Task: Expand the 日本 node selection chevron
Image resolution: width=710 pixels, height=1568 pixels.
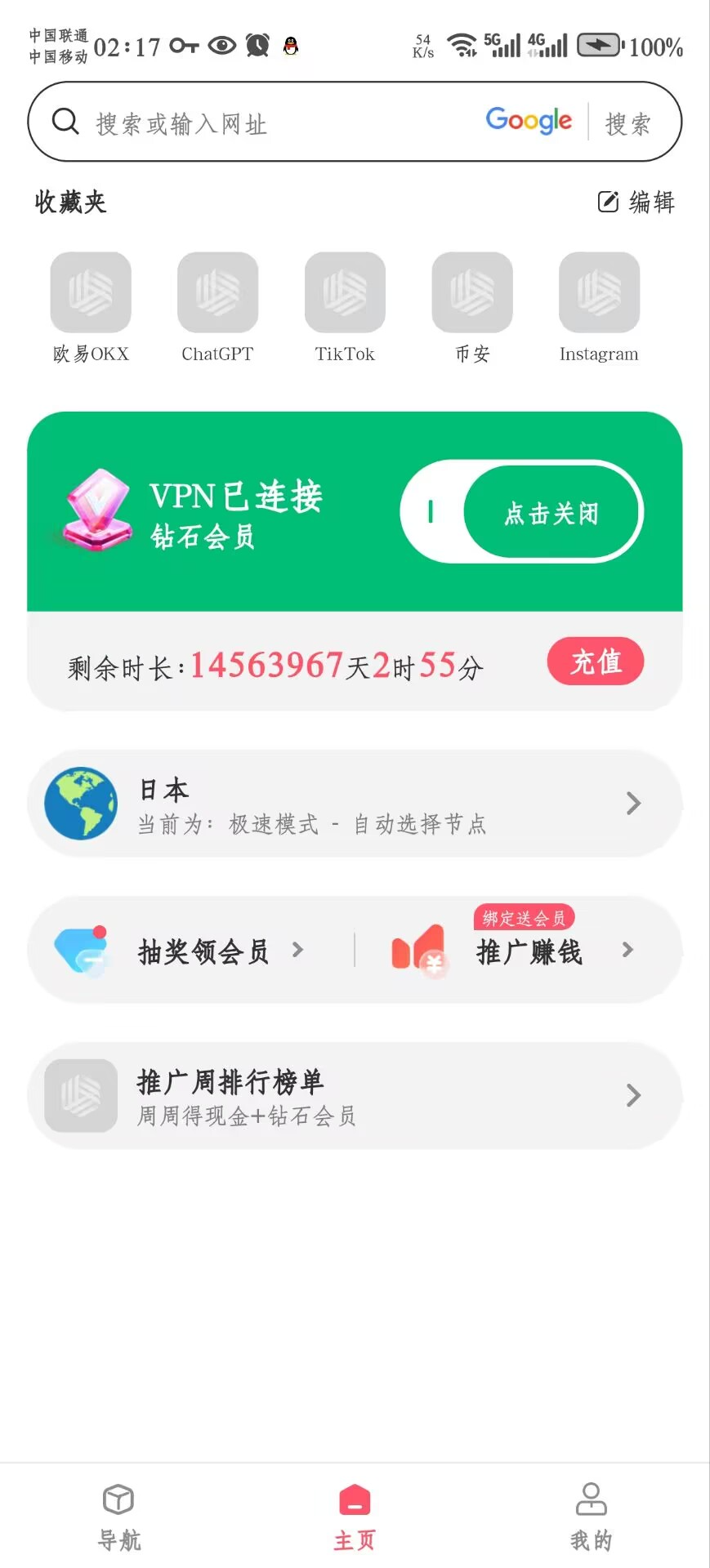Action: click(x=633, y=803)
